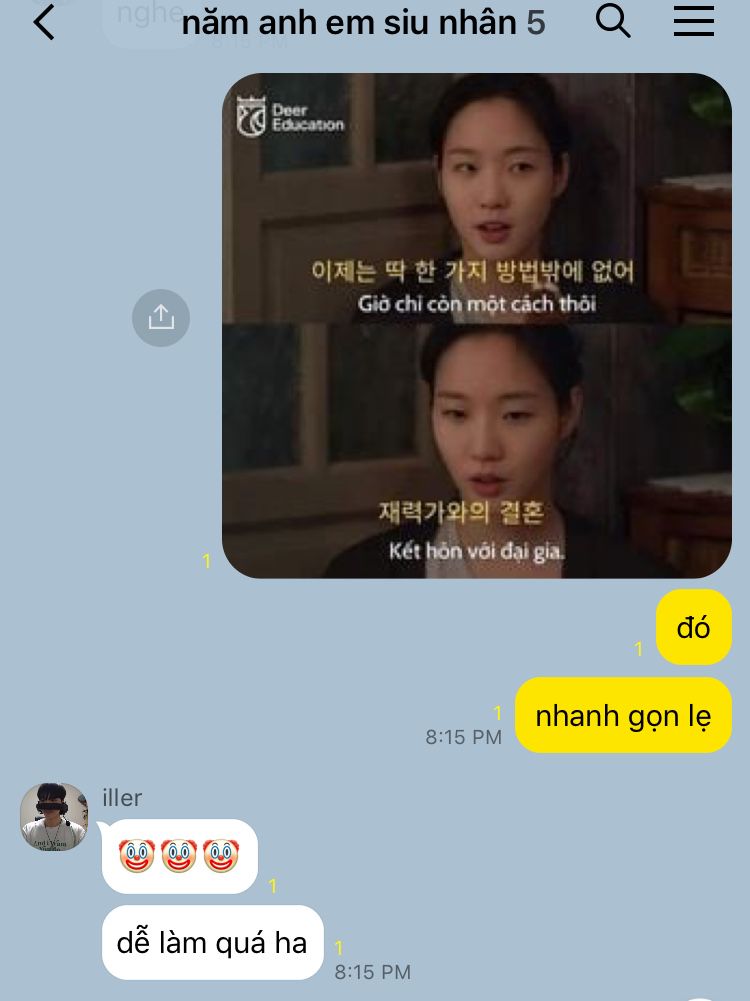Image resolution: width=750 pixels, height=1001 pixels.
Task: Open the Deer Education meme image
Action: 476,325
